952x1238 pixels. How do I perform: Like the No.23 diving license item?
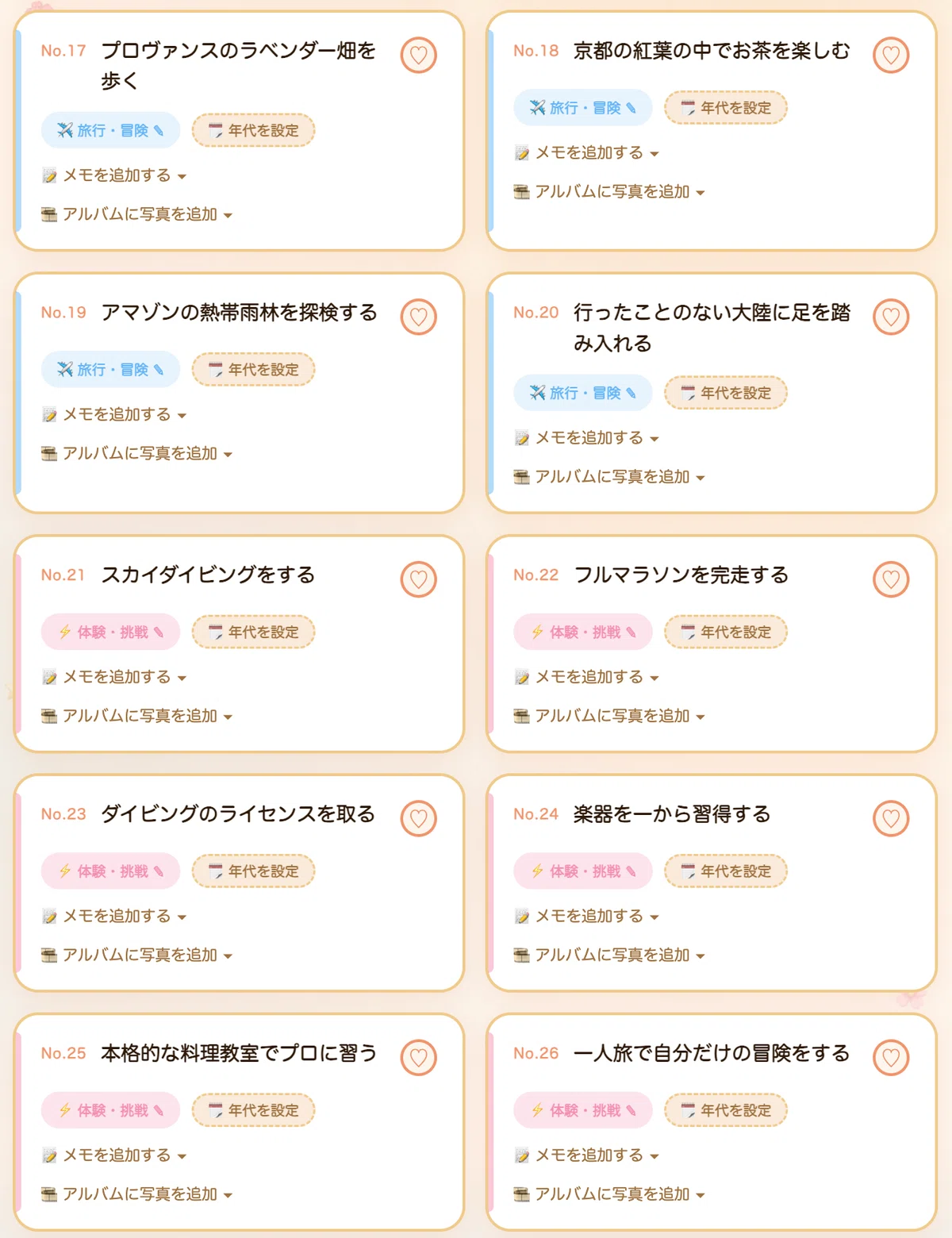(419, 819)
